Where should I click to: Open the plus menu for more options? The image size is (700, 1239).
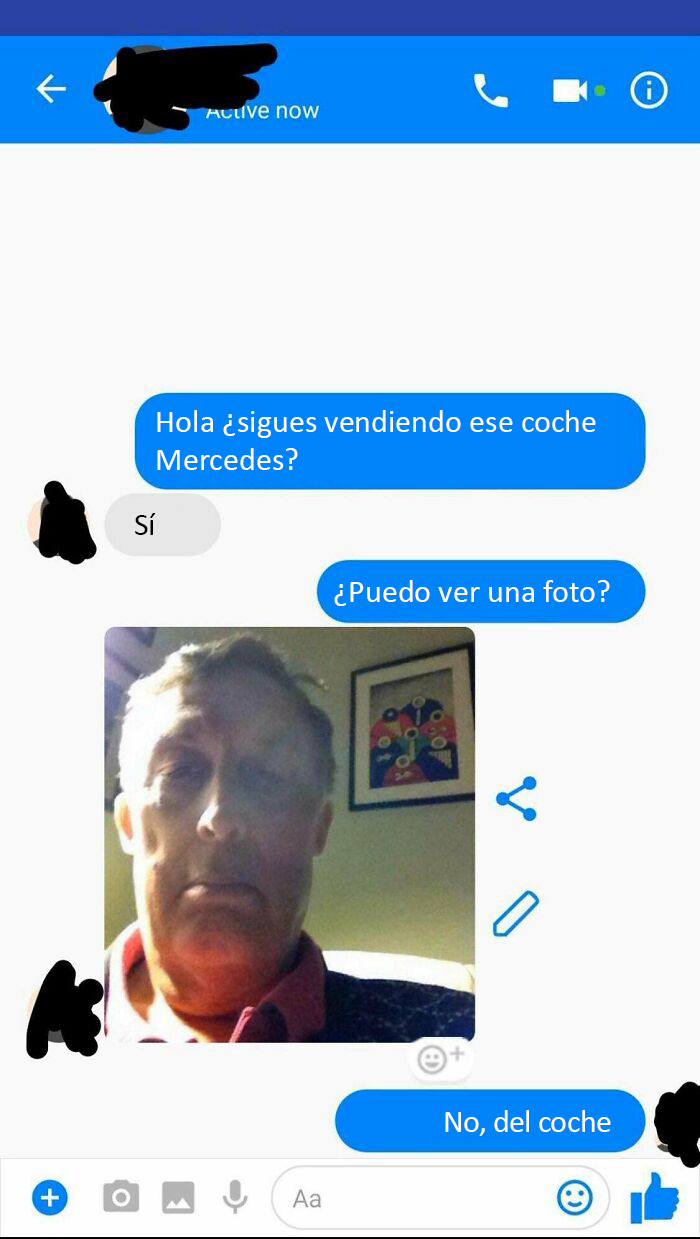49,1197
